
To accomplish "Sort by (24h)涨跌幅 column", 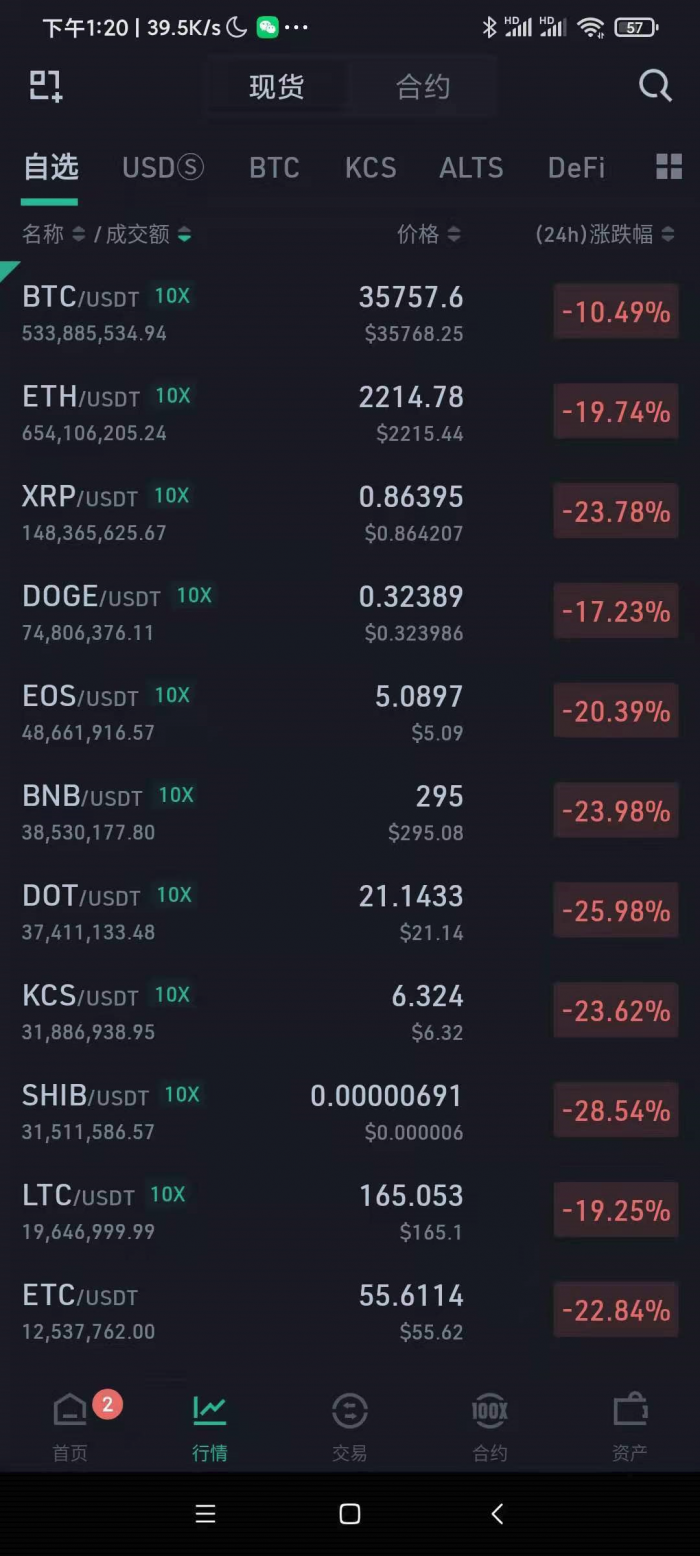I will point(604,234).
